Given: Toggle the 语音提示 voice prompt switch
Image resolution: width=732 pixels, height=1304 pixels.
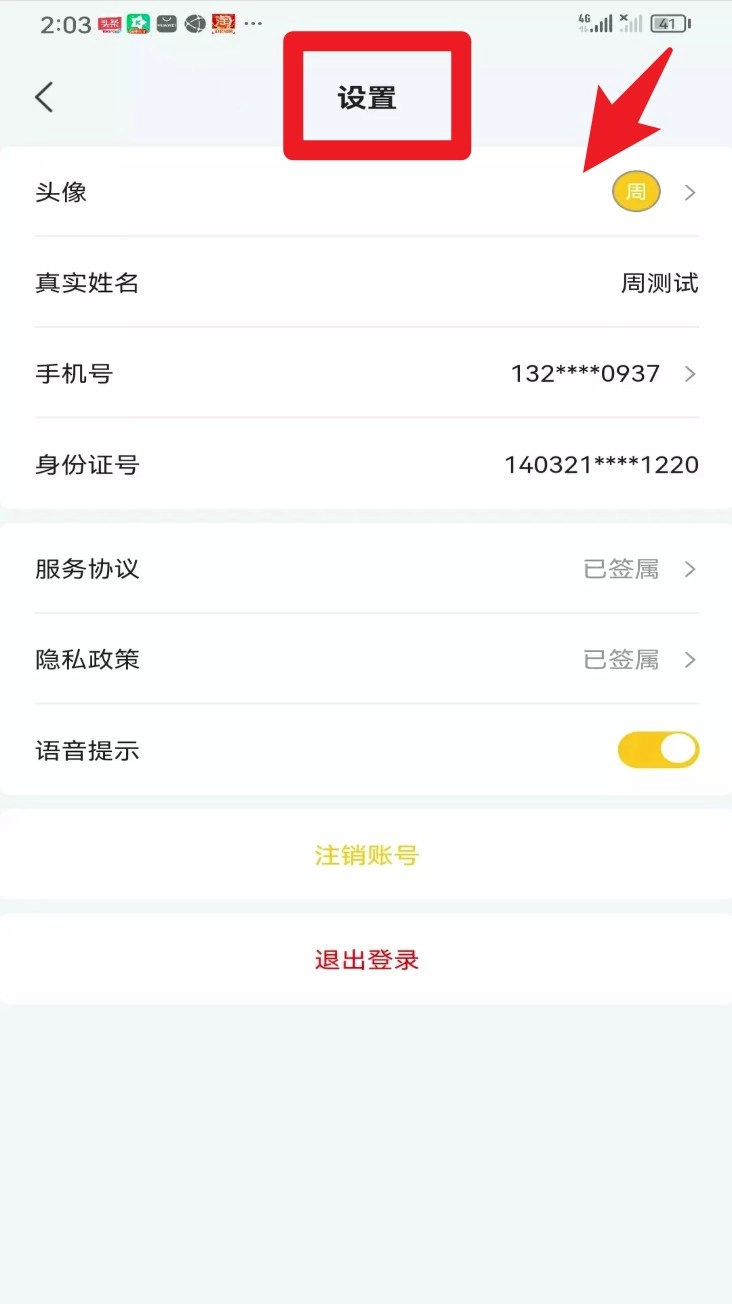Looking at the screenshot, I should click(x=658, y=750).
